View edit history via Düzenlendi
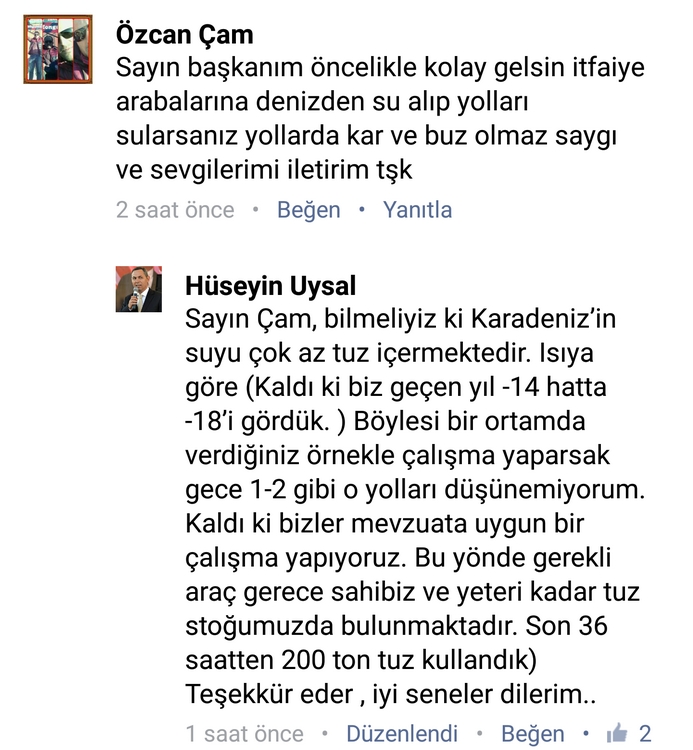Viewport: 693px width, 750px height. tap(402, 733)
